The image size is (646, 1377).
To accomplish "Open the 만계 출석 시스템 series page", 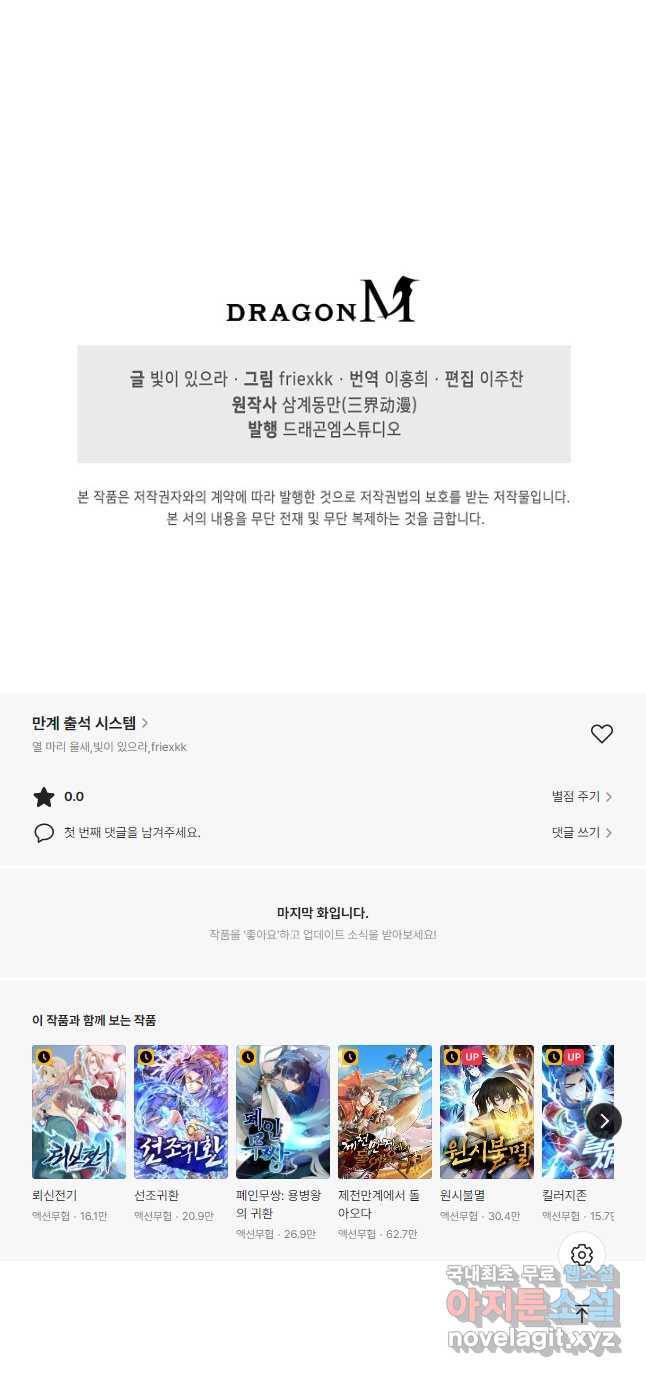I will (90, 723).
